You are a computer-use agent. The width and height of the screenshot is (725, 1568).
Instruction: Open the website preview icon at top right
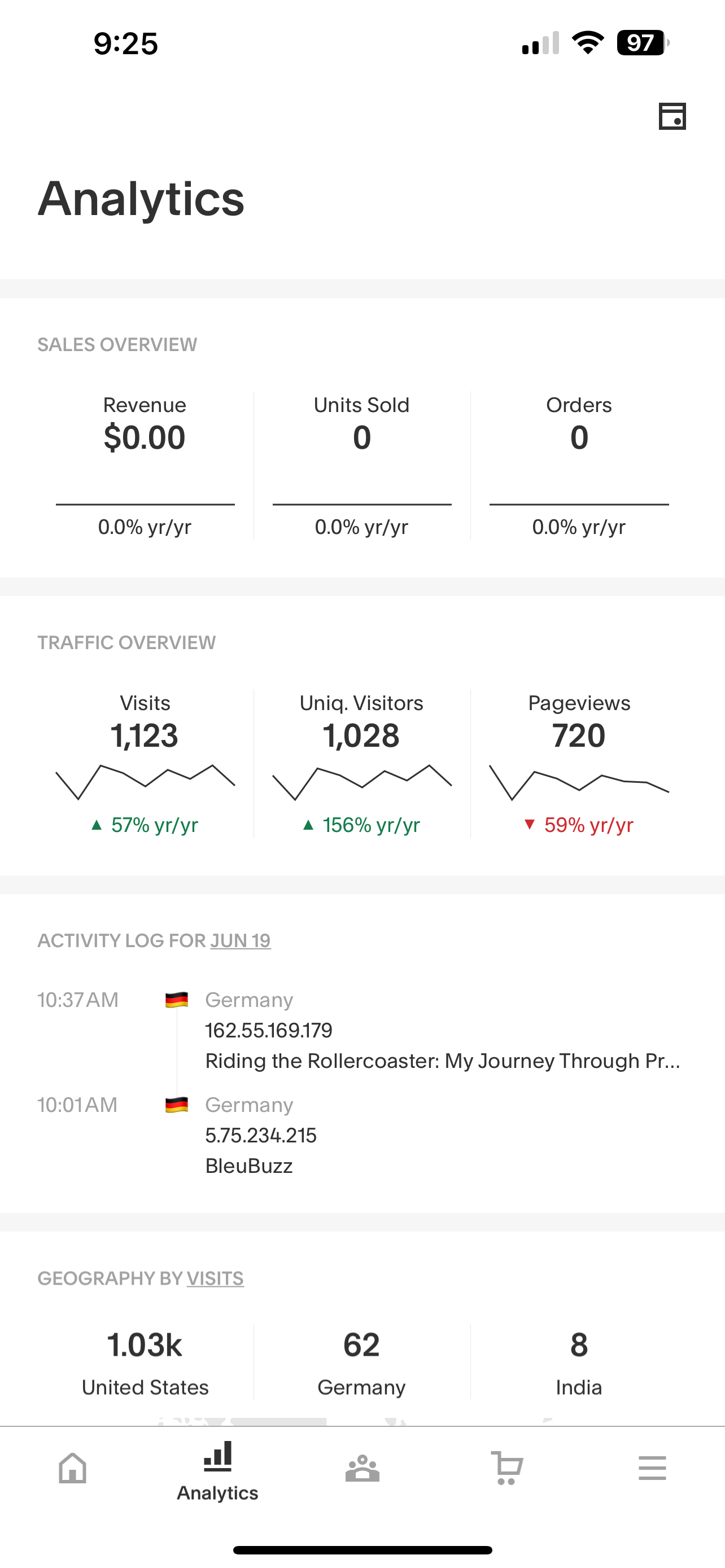(672, 116)
